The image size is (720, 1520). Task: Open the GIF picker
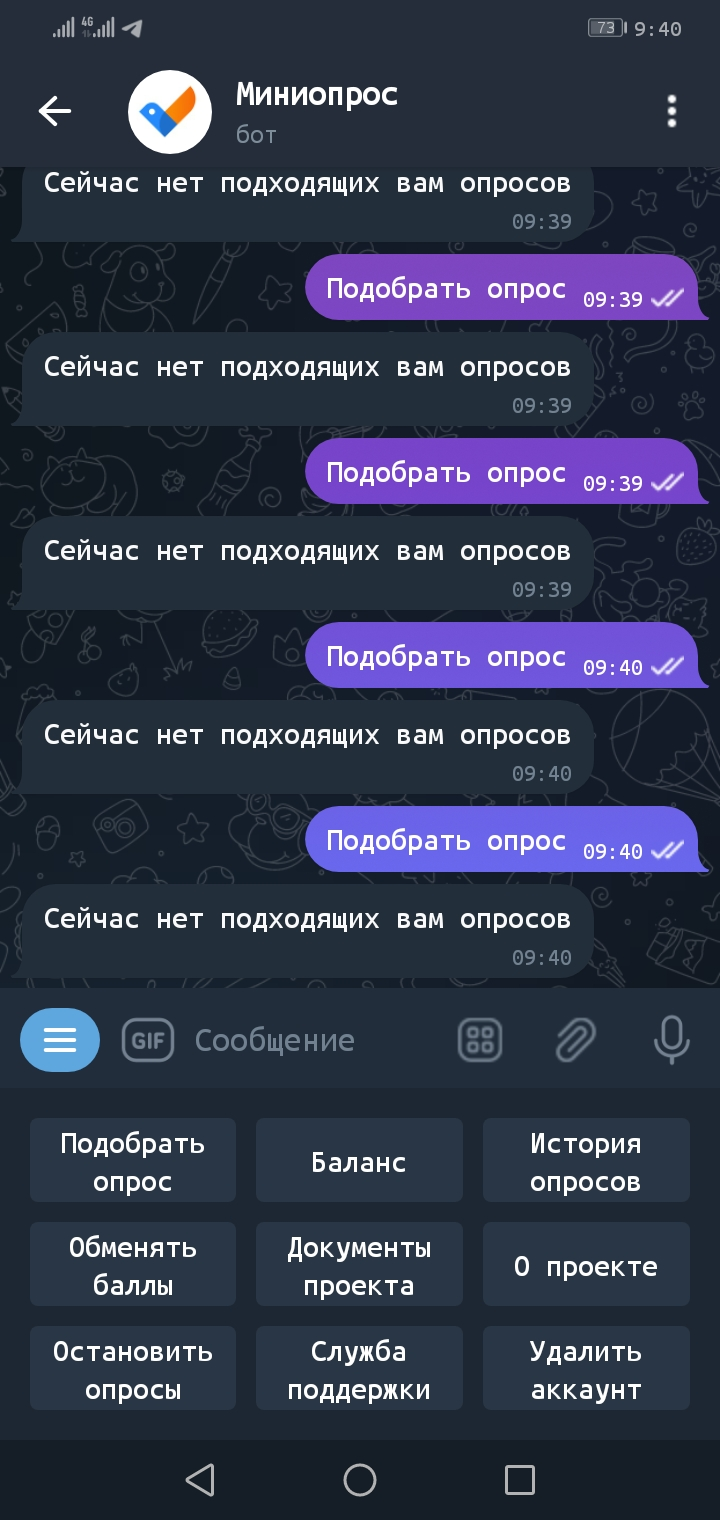click(x=148, y=1040)
